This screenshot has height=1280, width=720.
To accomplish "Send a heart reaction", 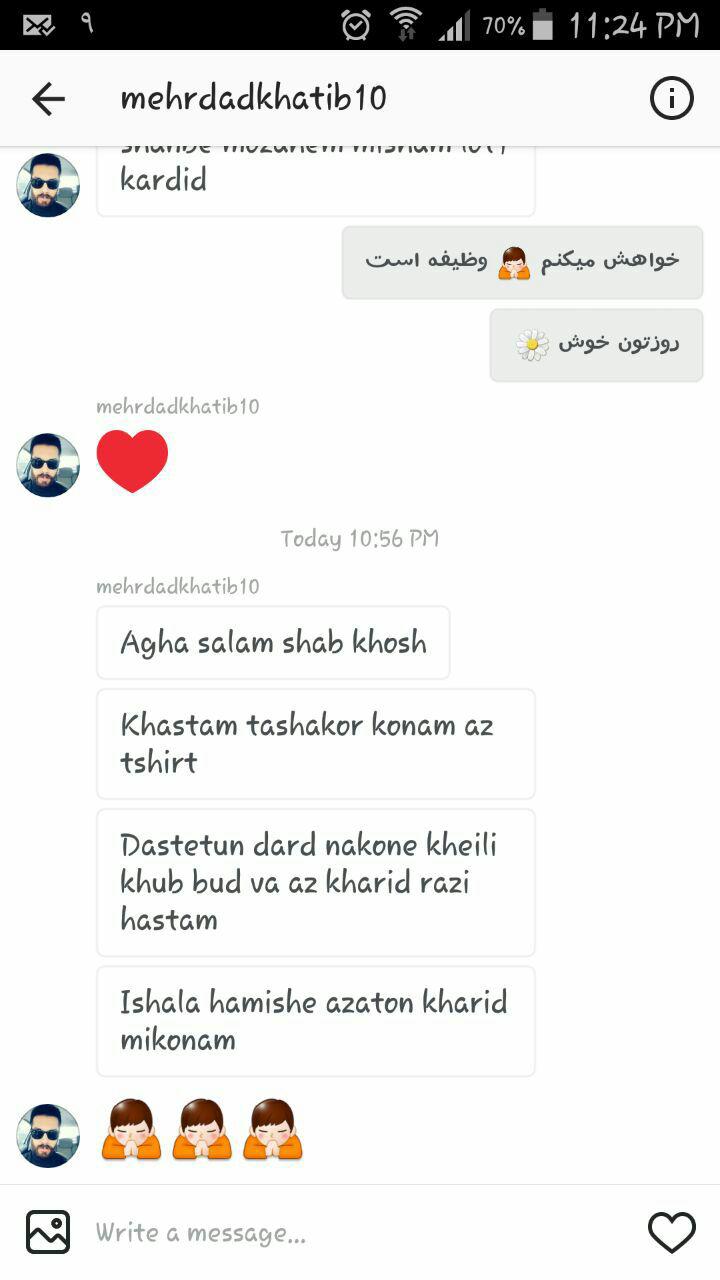I will (x=671, y=1232).
